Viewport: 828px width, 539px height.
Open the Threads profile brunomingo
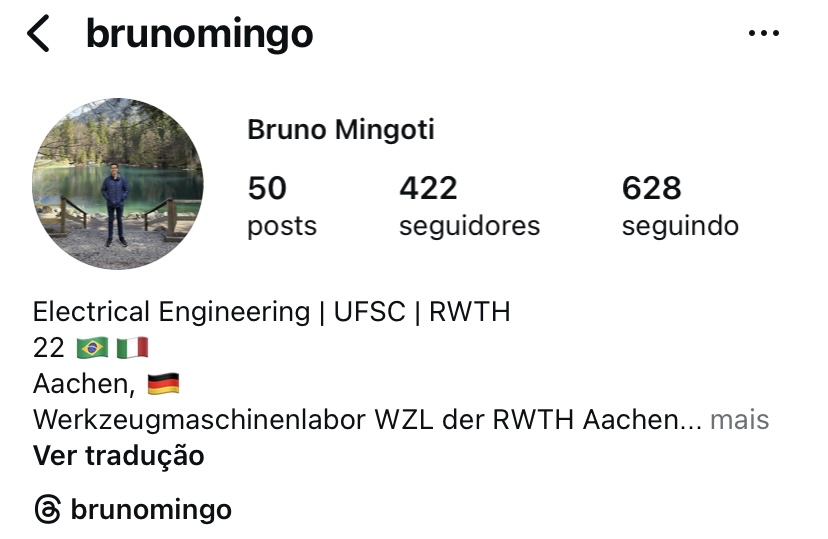coord(133,510)
